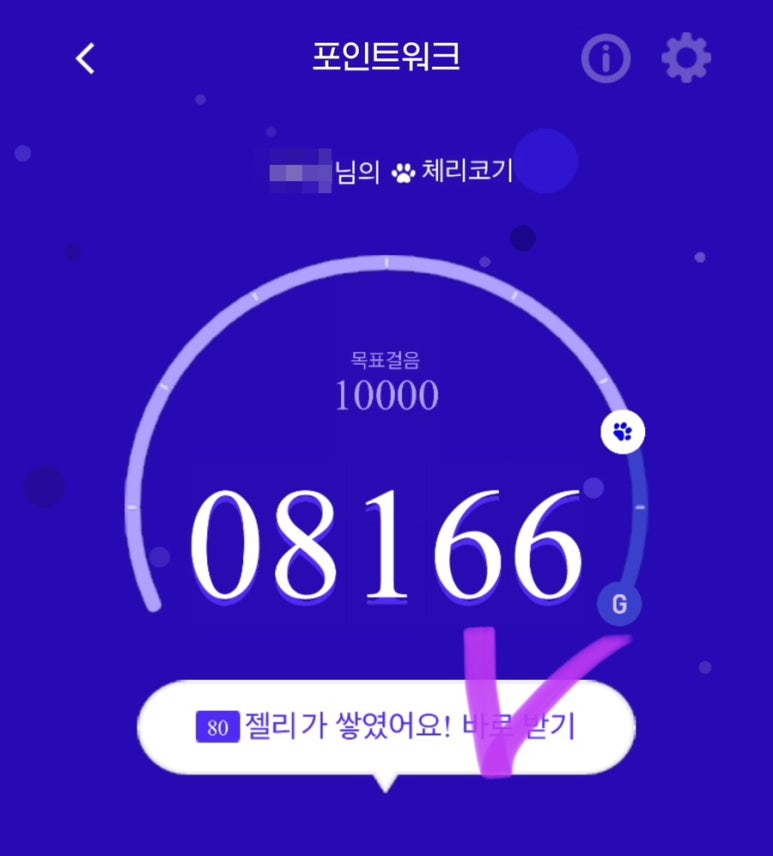Go back using the top-left arrow
The width and height of the screenshot is (773, 856).
coord(86,59)
